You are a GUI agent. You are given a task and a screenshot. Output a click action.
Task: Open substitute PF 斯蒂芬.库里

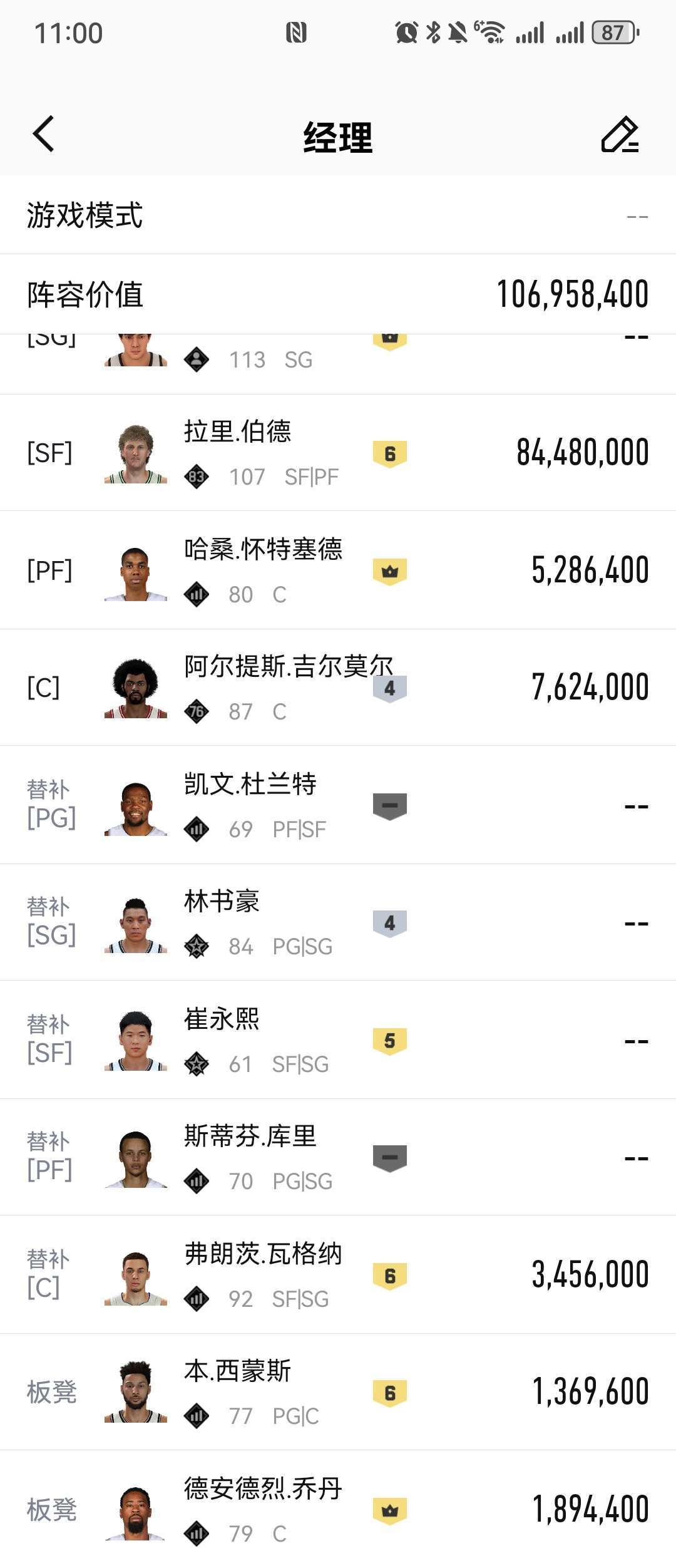tap(338, 1157)
